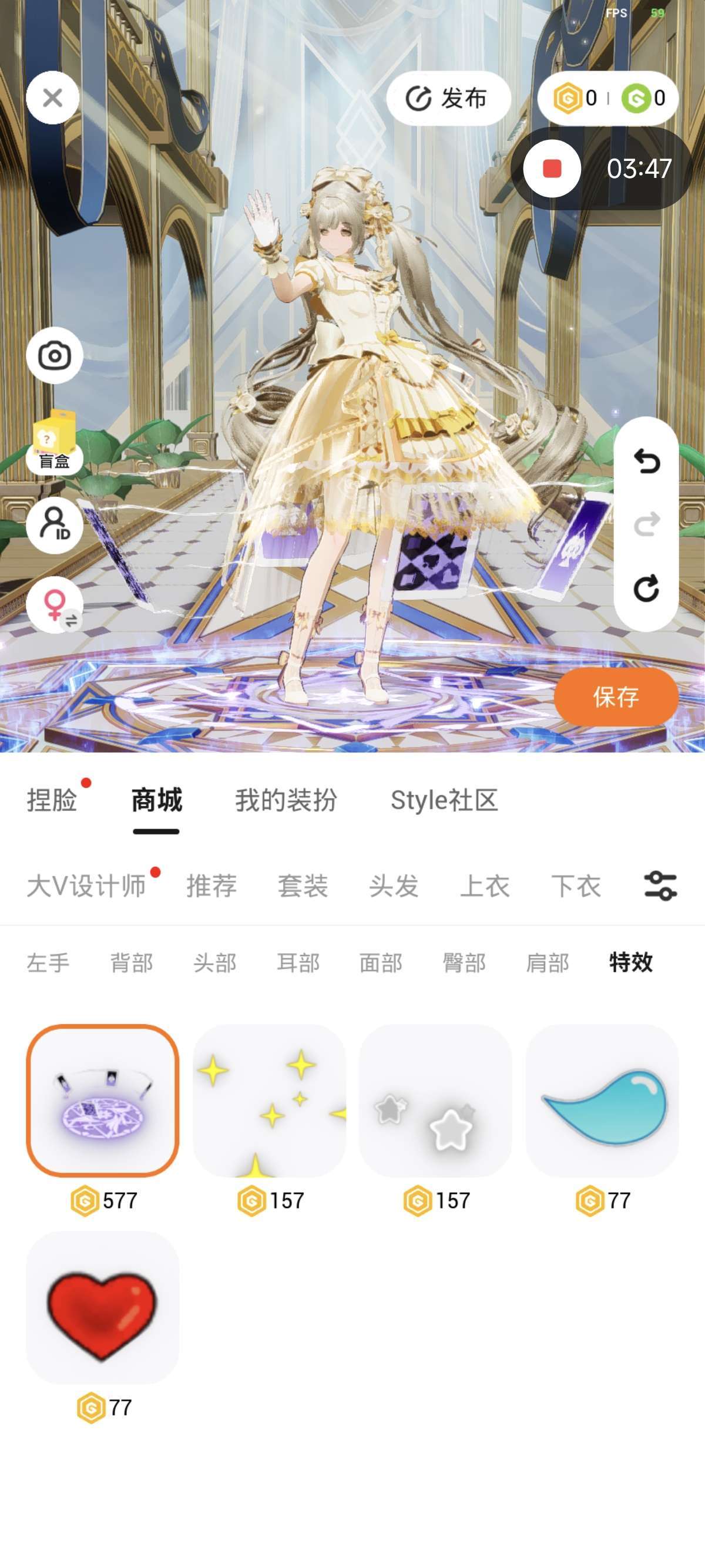705x1568 pixels.
Task: Open the category filter sliders icon
Action: tap(660, 885)
